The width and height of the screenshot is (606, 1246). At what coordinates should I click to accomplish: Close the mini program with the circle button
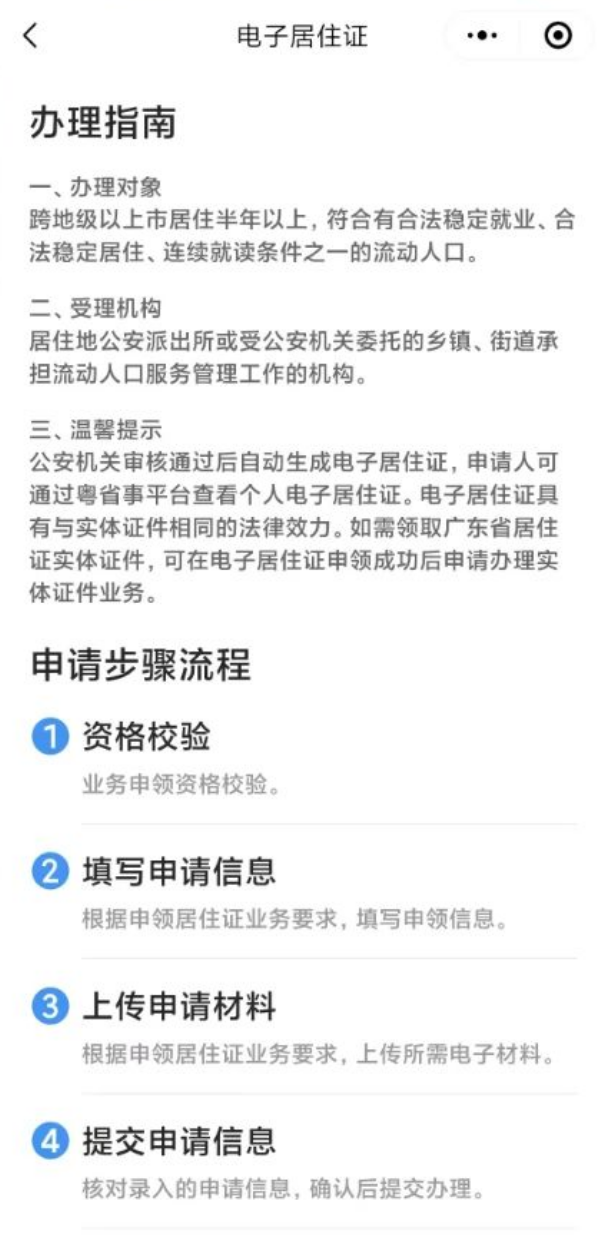[x=558, y=36]
